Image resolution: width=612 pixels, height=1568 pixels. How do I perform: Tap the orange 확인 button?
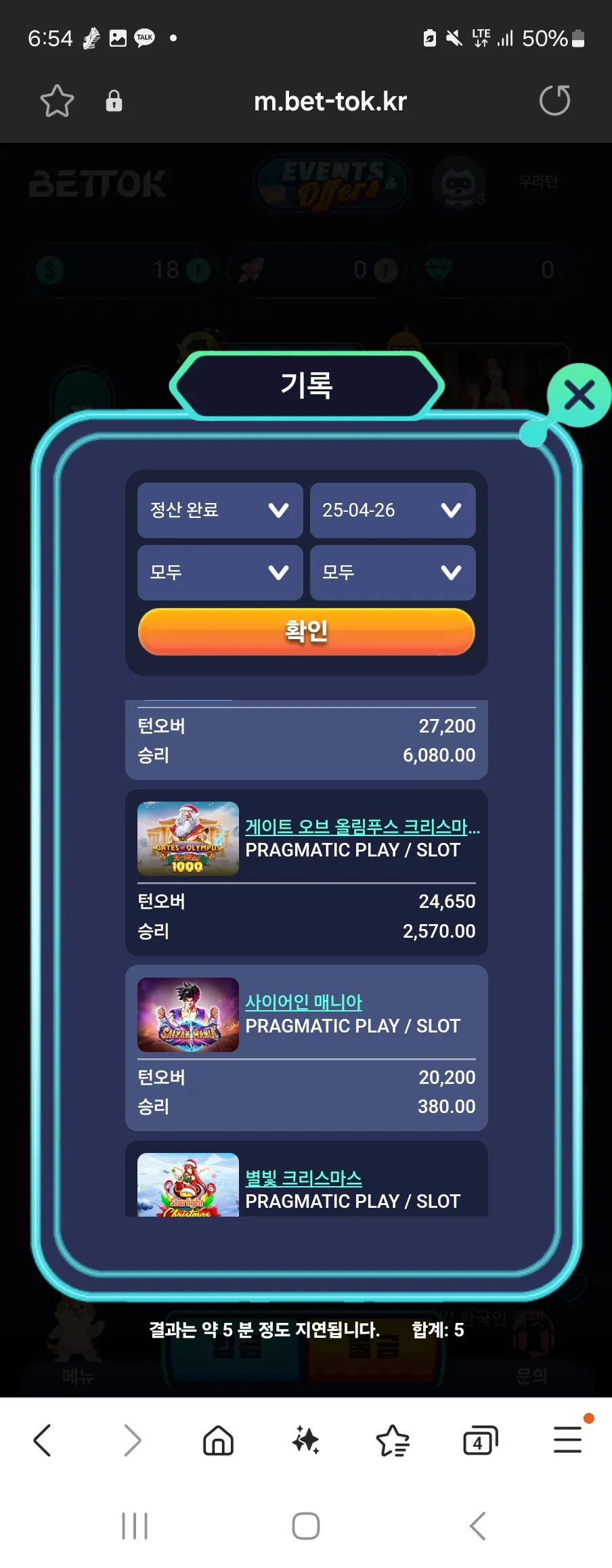(x=307, y=631)
